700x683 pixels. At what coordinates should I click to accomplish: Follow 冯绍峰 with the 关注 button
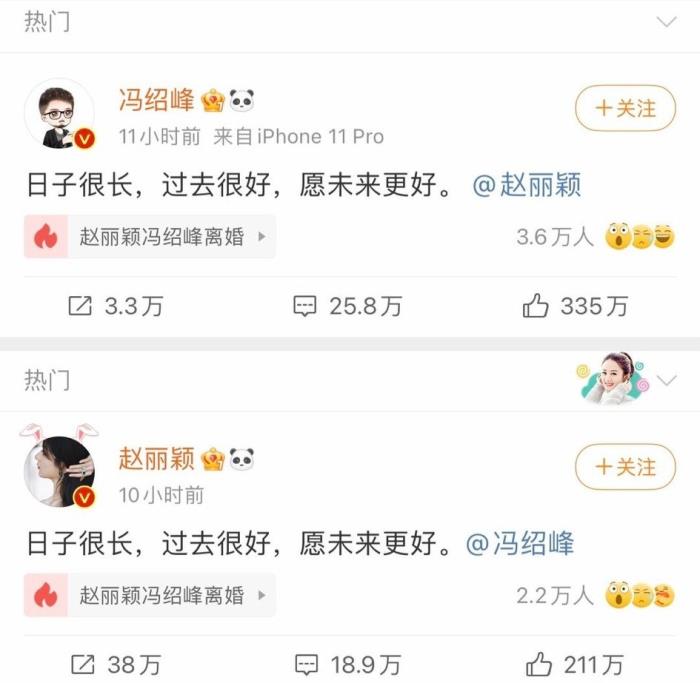click(x=625, y=108)
